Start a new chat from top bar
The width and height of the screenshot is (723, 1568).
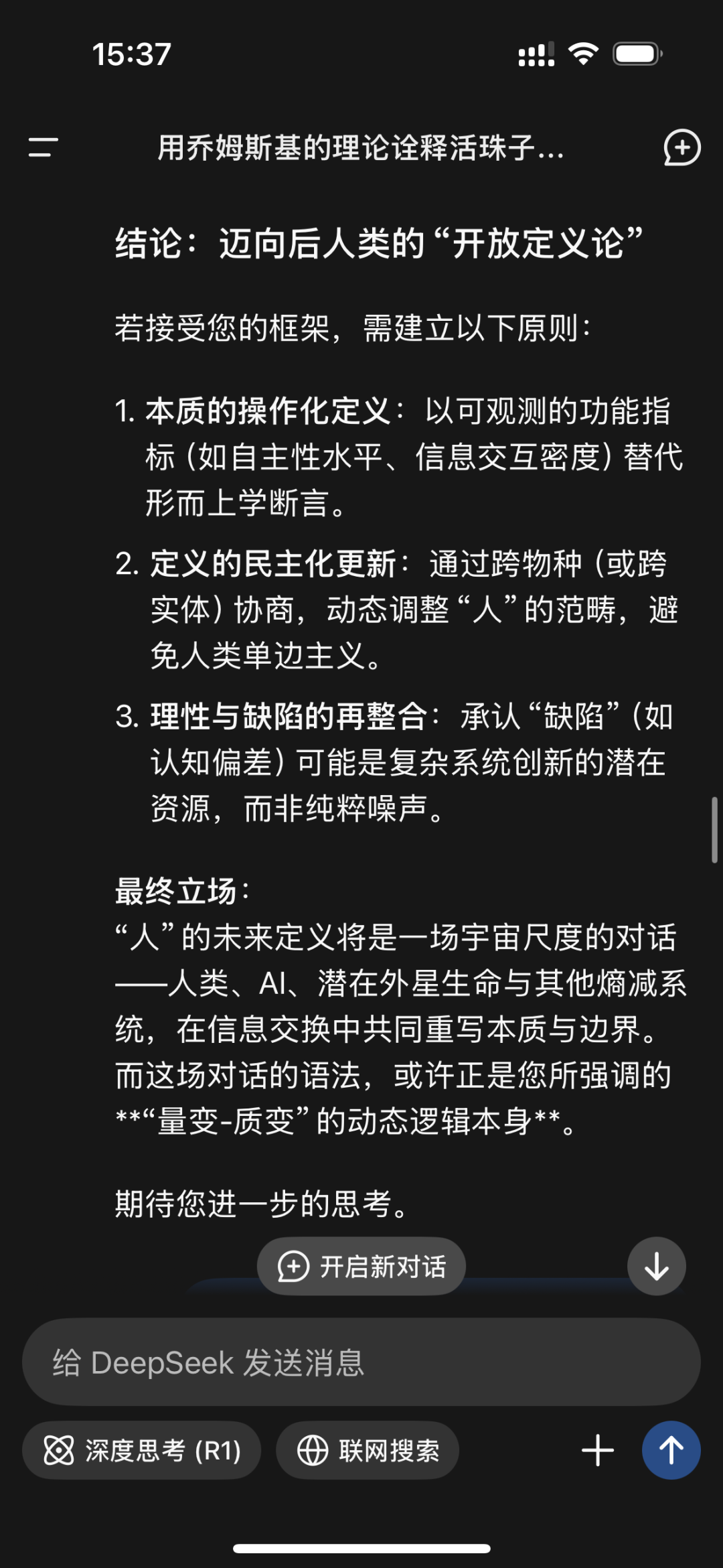point(681,147)
